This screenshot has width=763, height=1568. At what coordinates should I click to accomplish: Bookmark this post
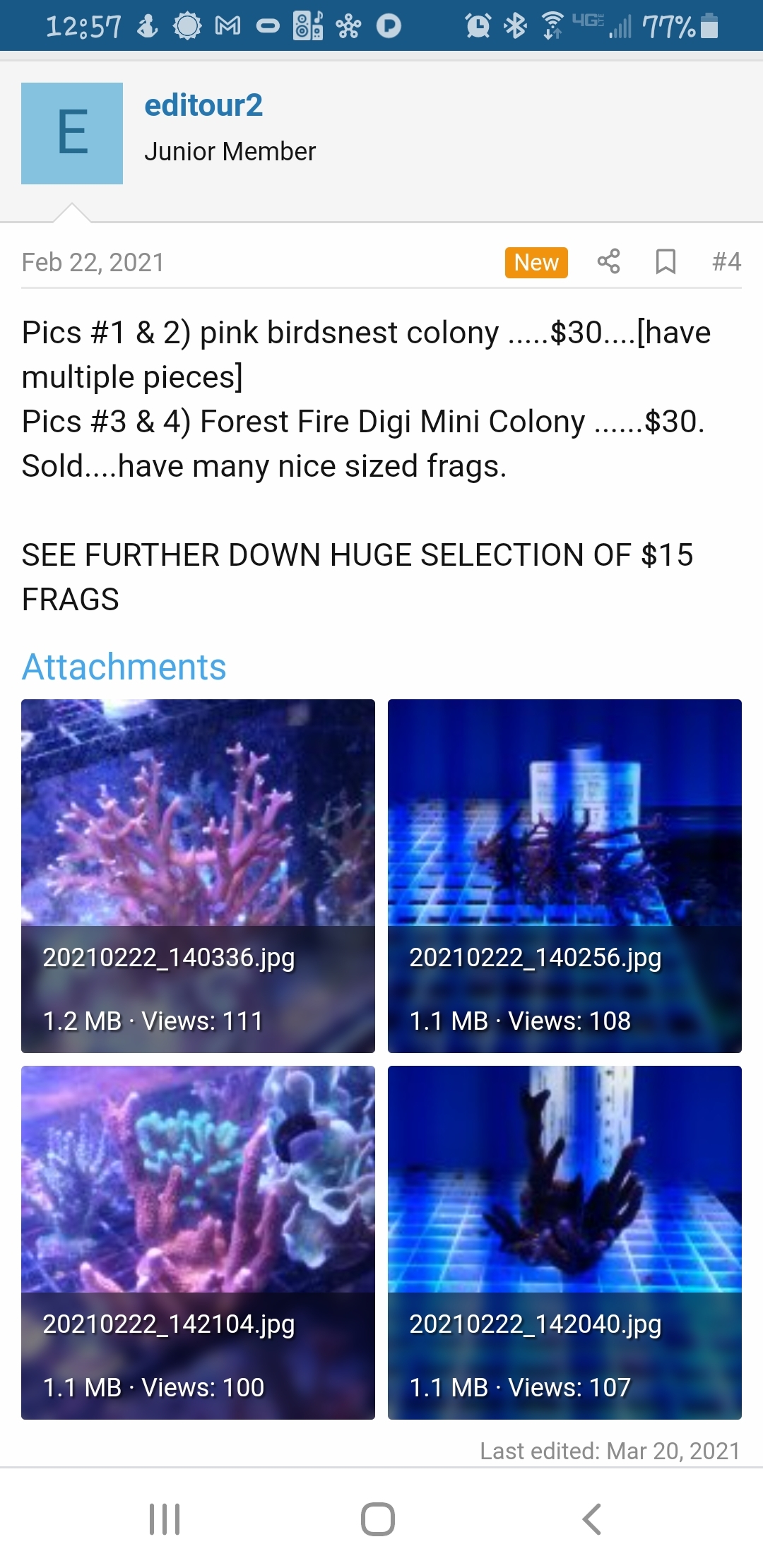click(x=666, y=261)
